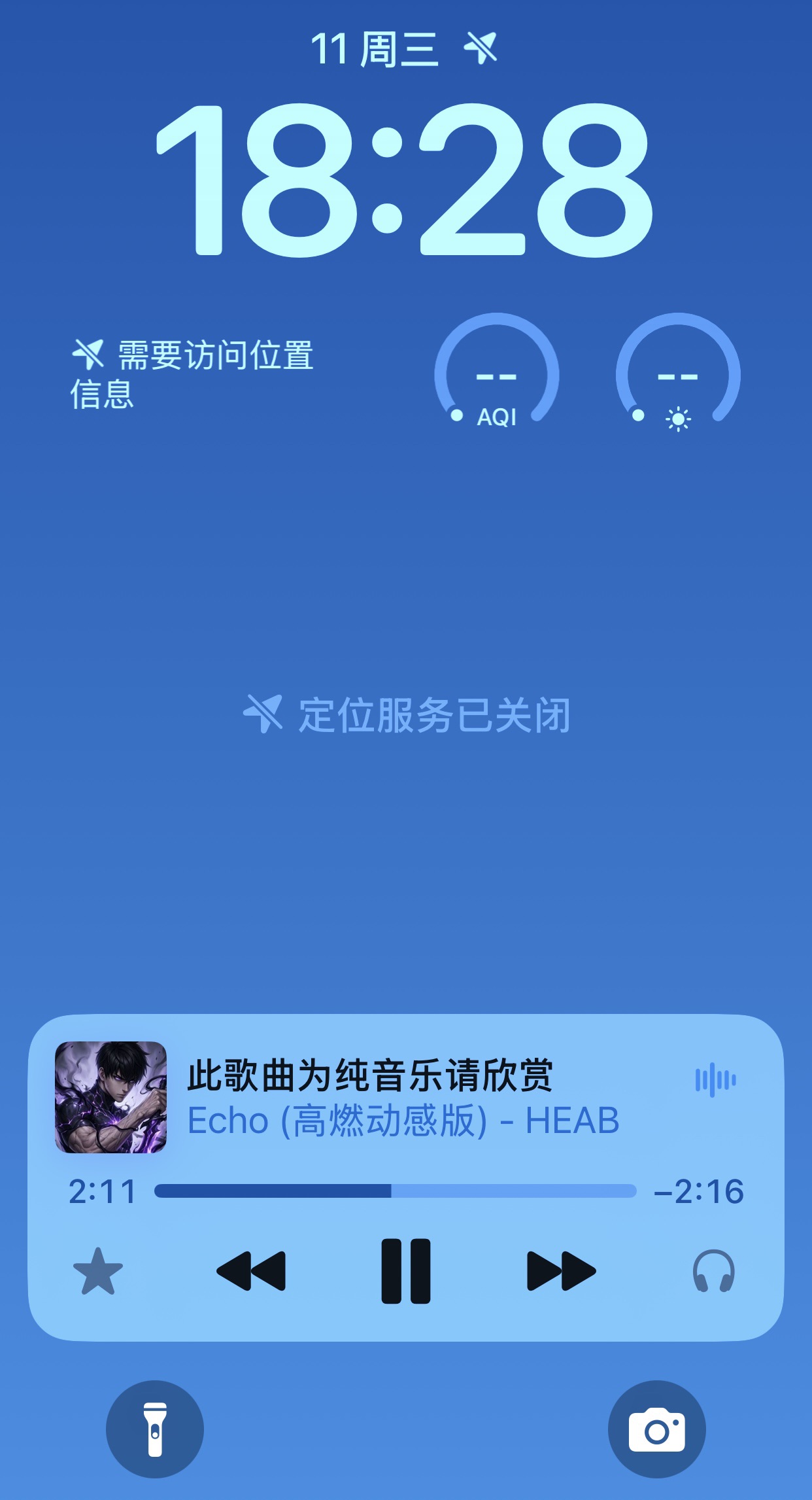
Task: Open the UV index sun widget
Action: point(678,374)
